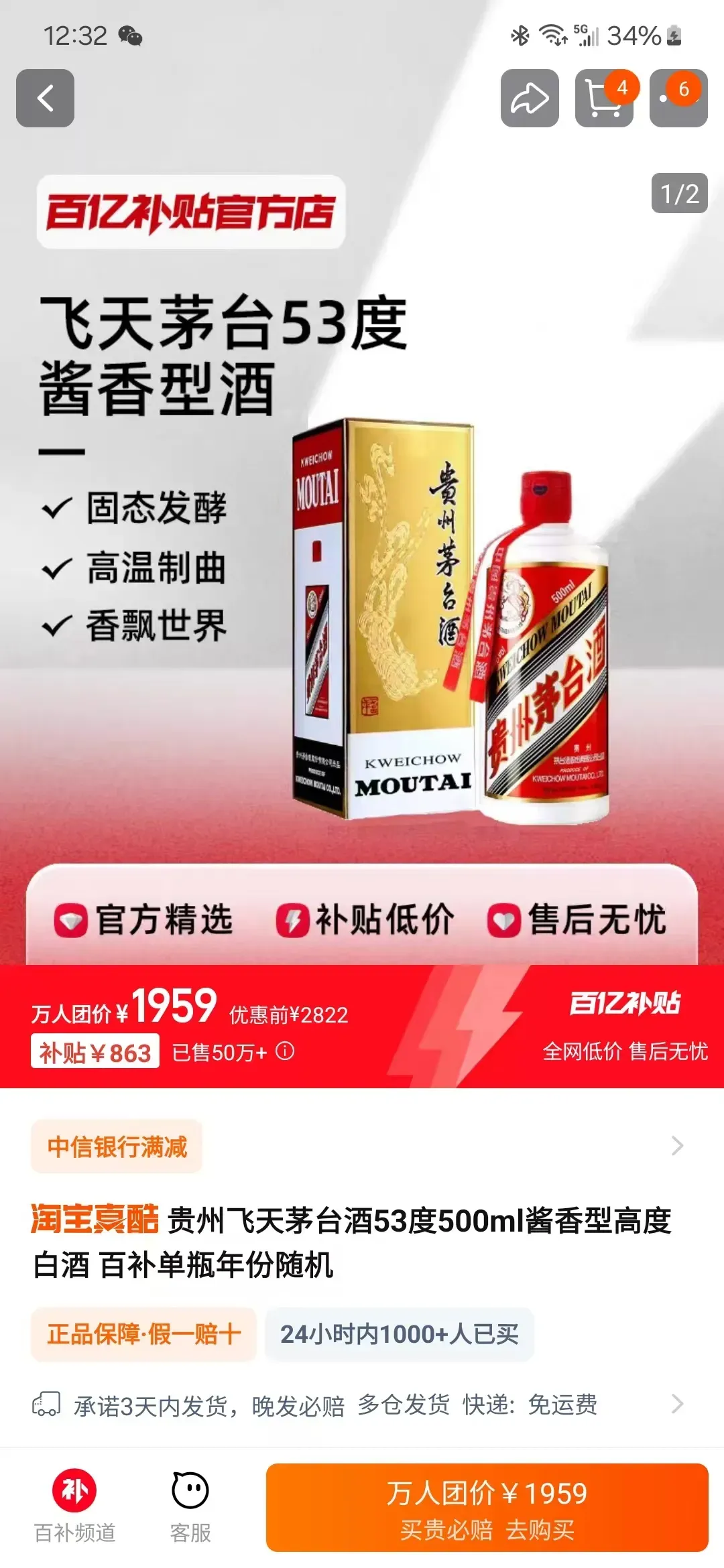Go back using the top-left arrow
The image size is (724, 1568).
[45, 98]
